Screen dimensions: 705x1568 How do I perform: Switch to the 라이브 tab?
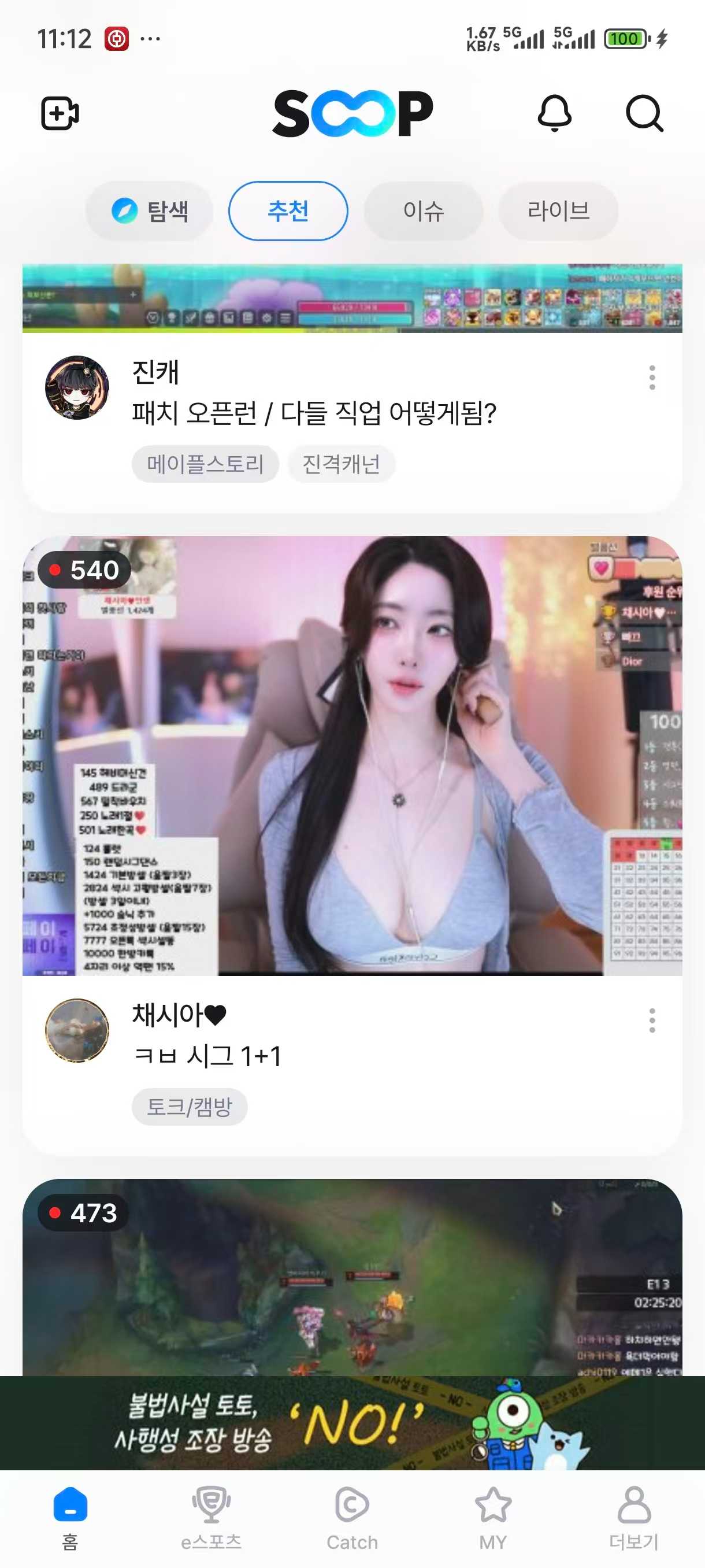coord(558,211)
